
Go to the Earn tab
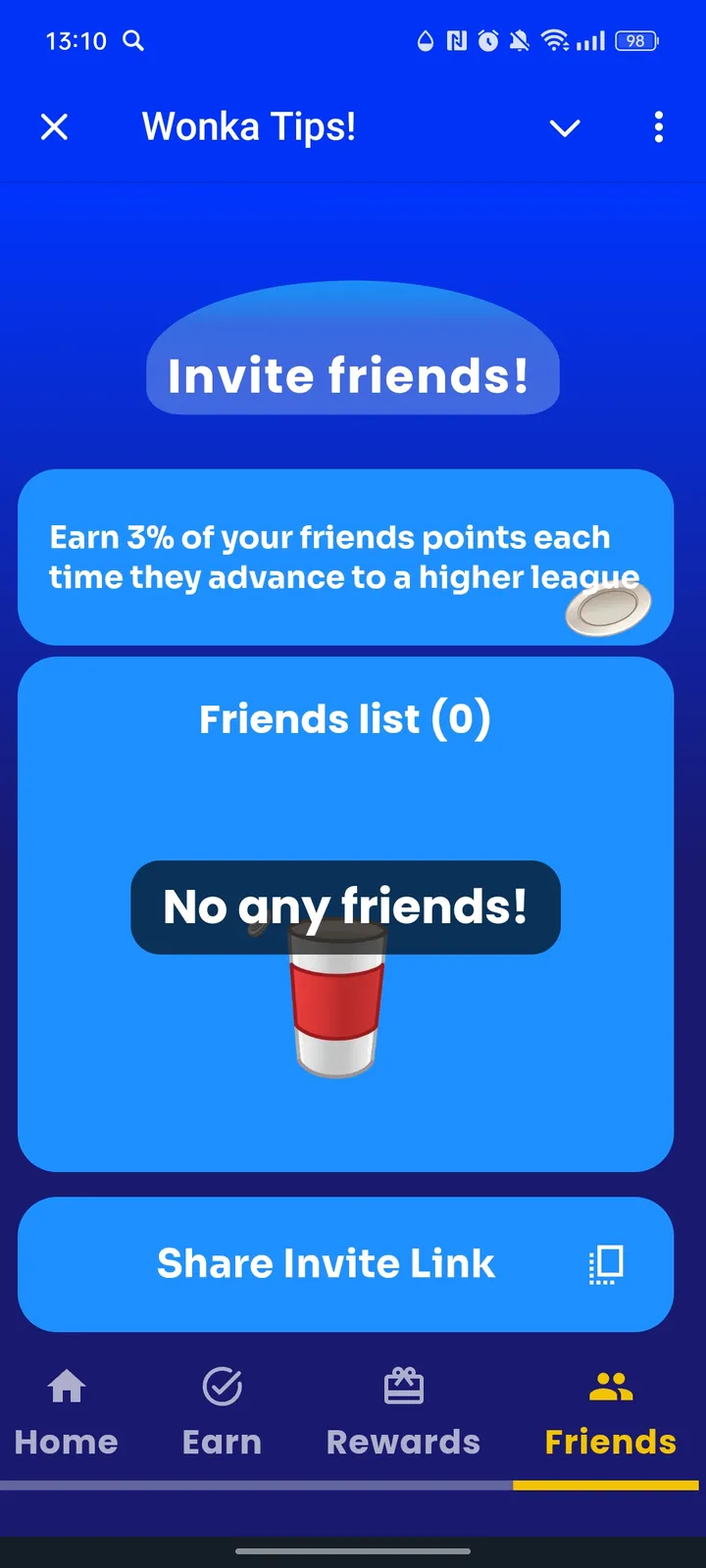click(x=223, y=1411)
